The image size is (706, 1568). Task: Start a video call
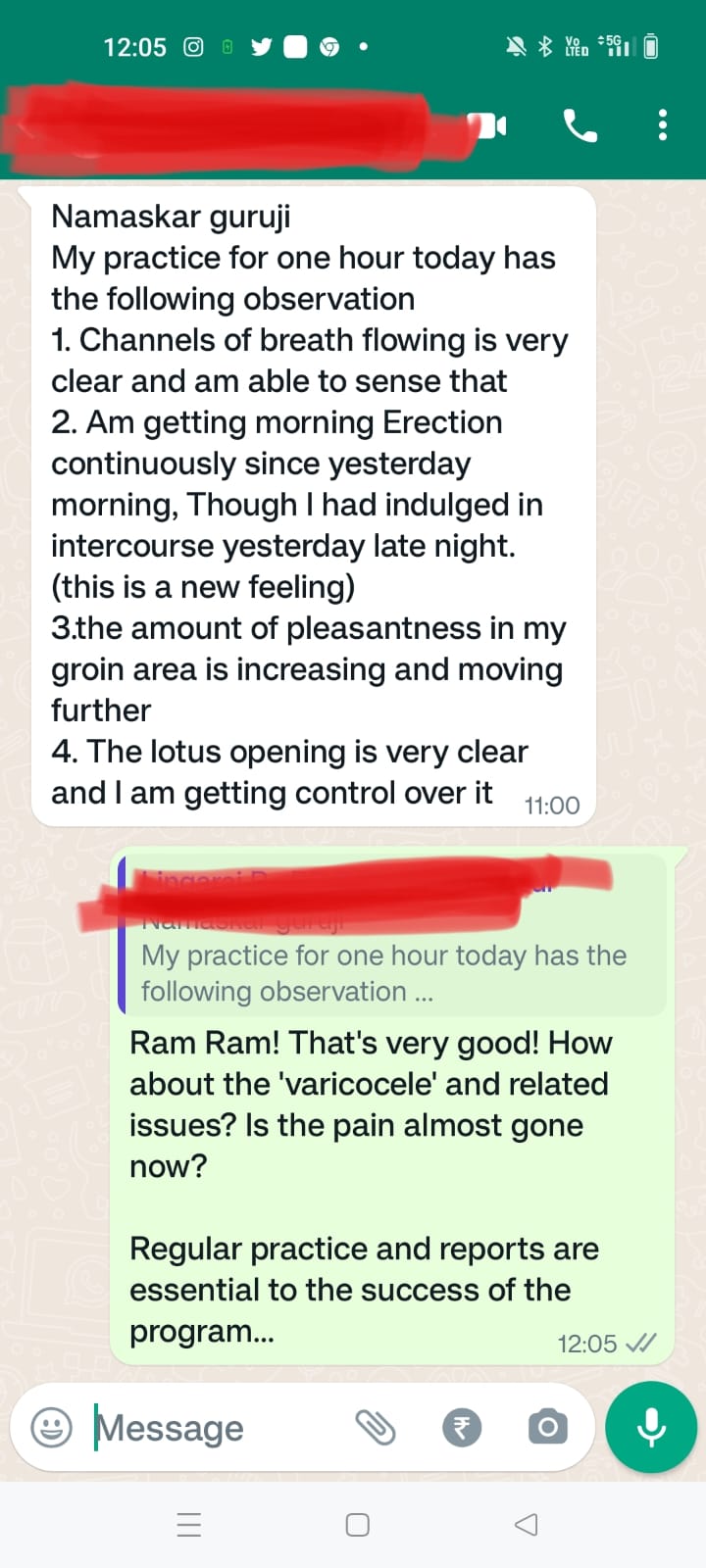click(x=488, y=125)
